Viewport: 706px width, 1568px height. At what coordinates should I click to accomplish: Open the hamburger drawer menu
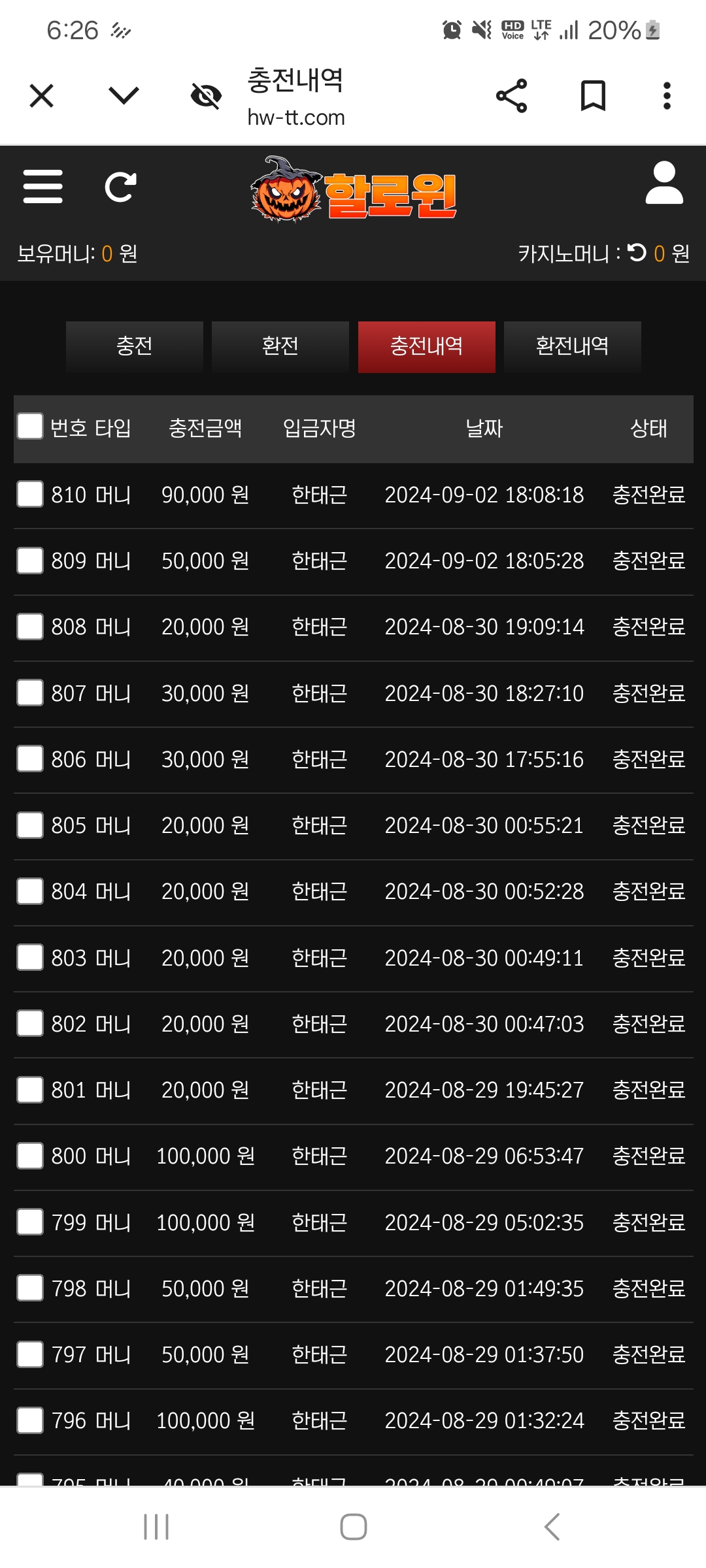[x=42, y=187]
